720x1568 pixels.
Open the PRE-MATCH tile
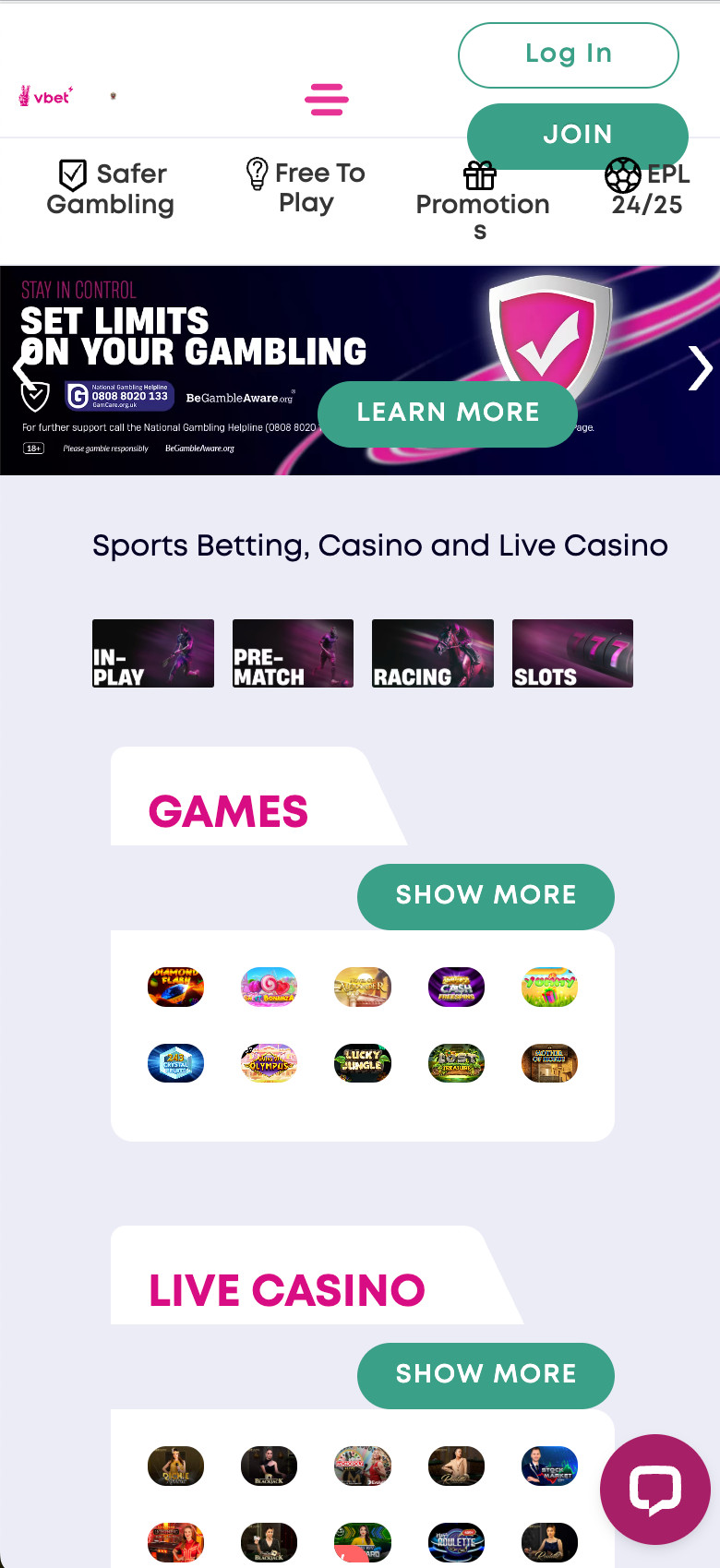pyautogui.click(x=293, y=653)
